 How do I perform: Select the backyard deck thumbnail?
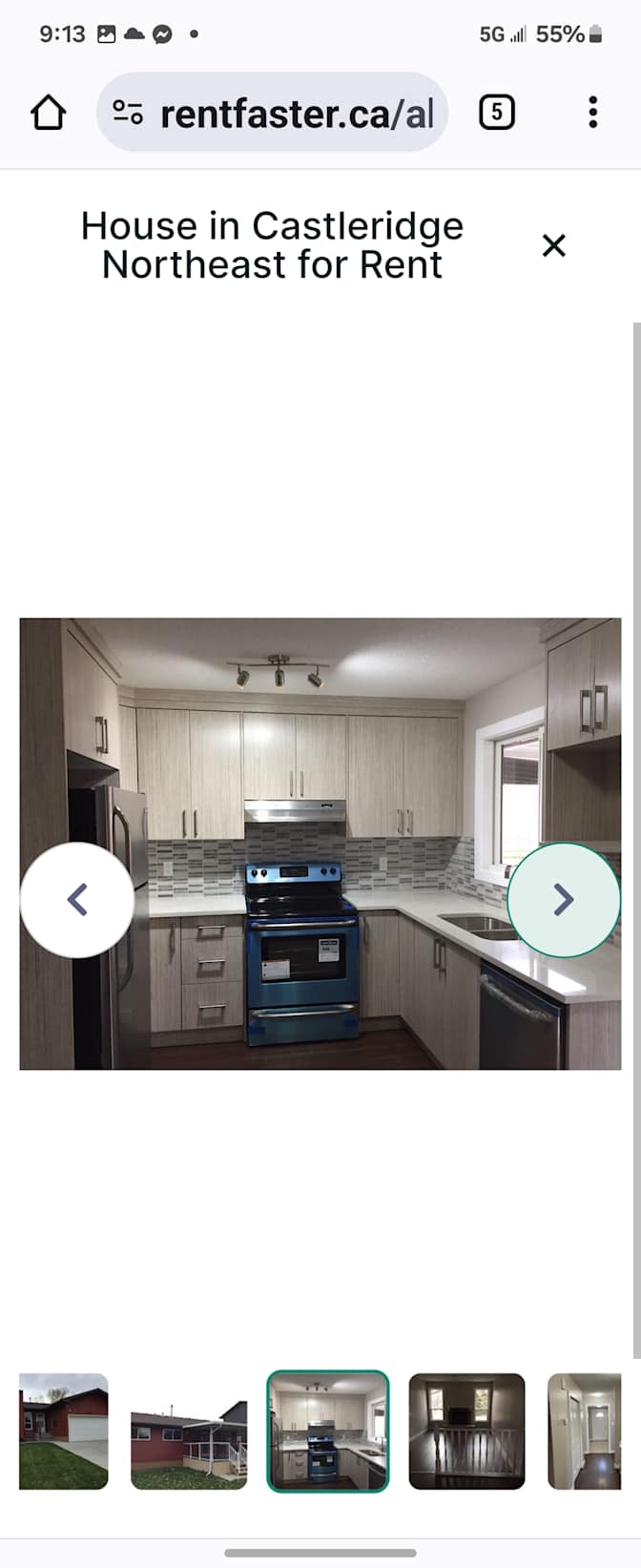[x=189, y=1431]
